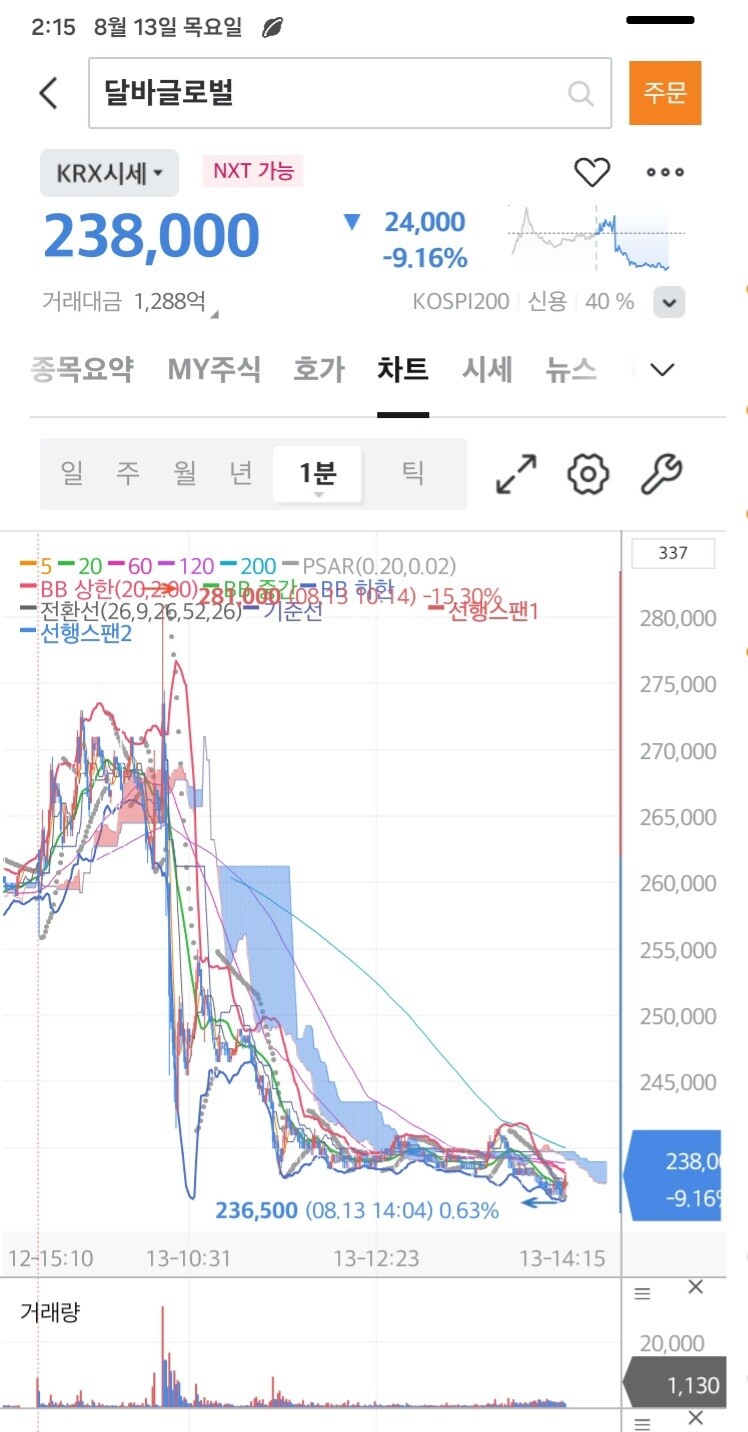Expand stock info with the down chevron
Image resolution: width=748 pixels, height=1432 pixels.
(x=670, y=301)
